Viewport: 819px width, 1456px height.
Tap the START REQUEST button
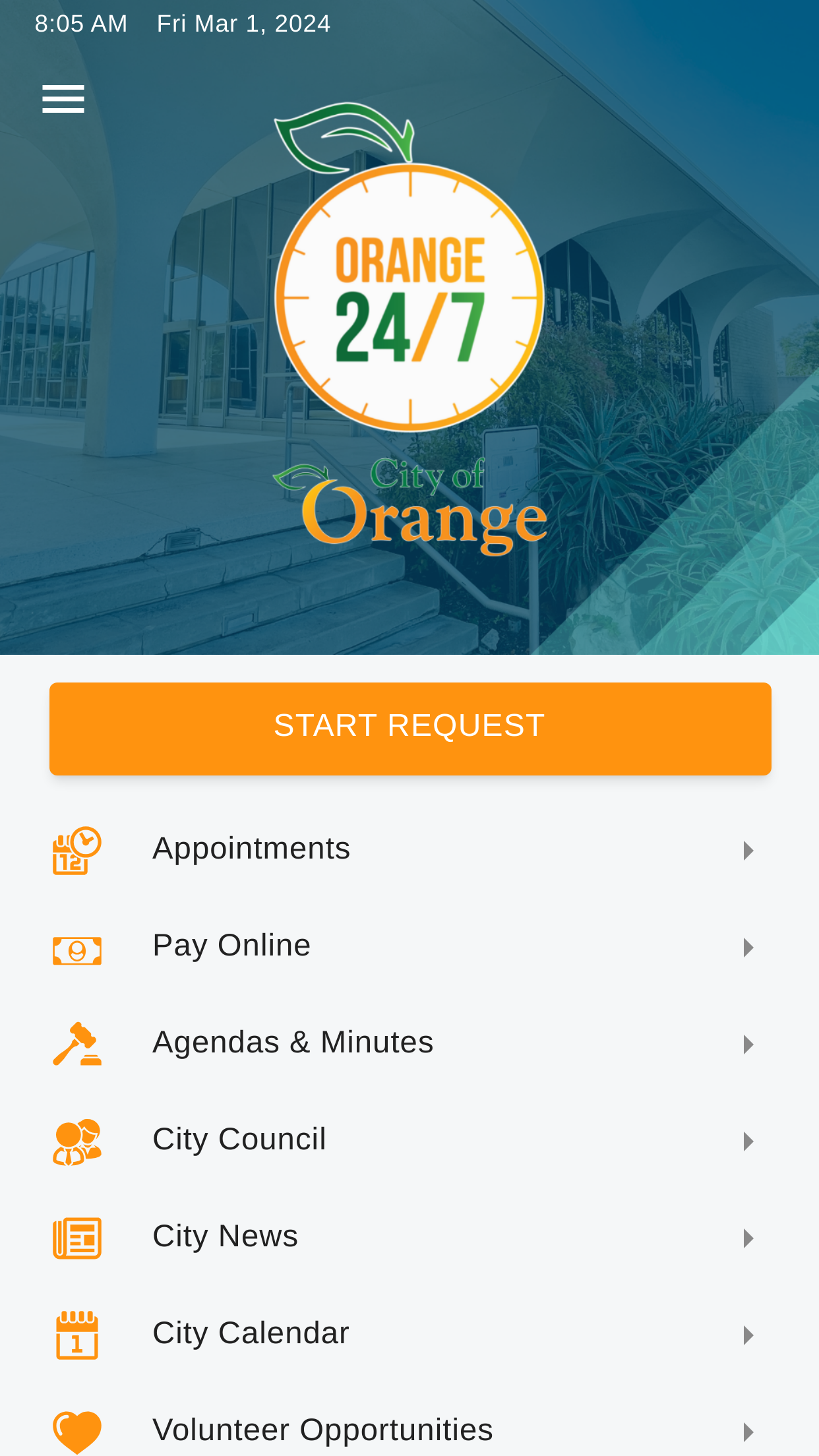point(410,728)
